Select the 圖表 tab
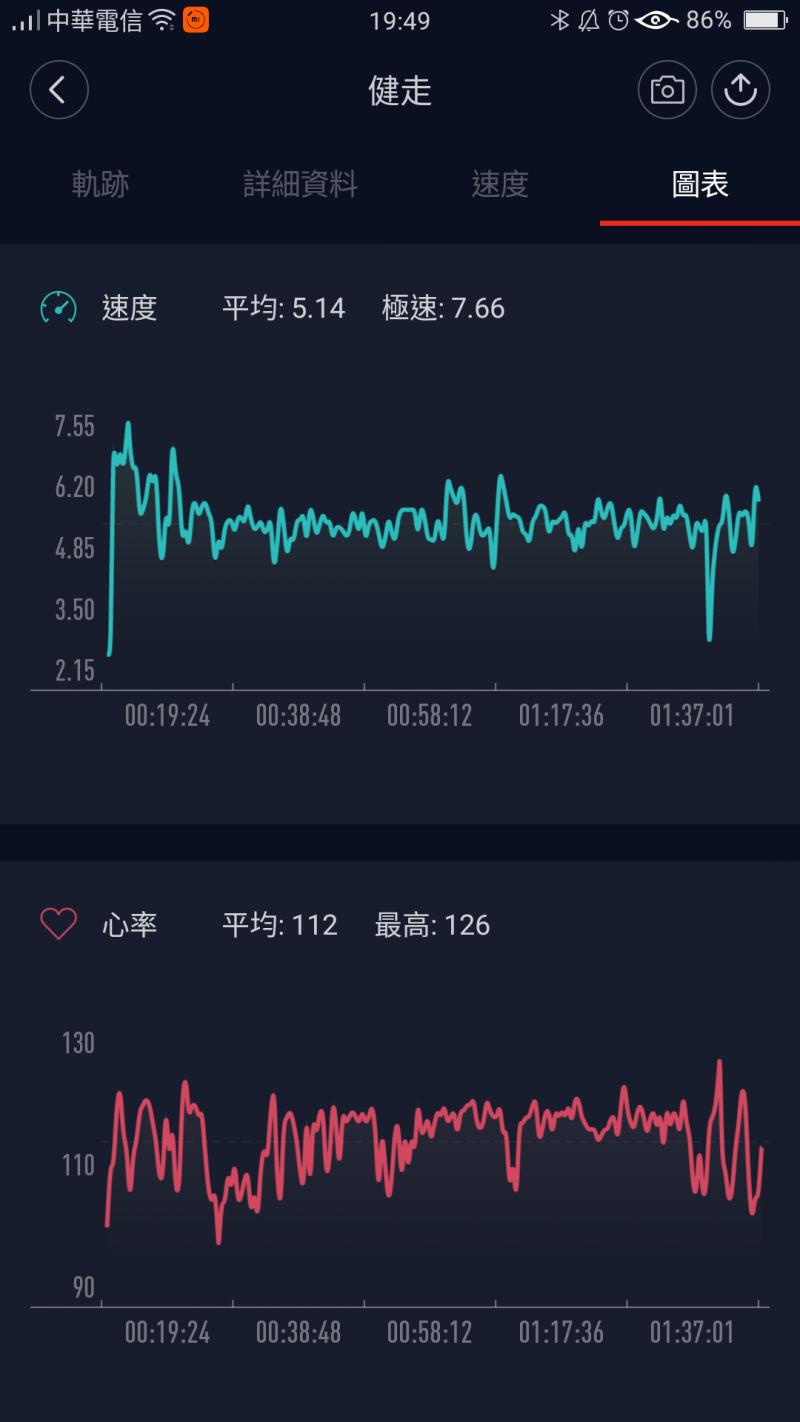This screenshot has width=800, height=1422. [700, 184]
